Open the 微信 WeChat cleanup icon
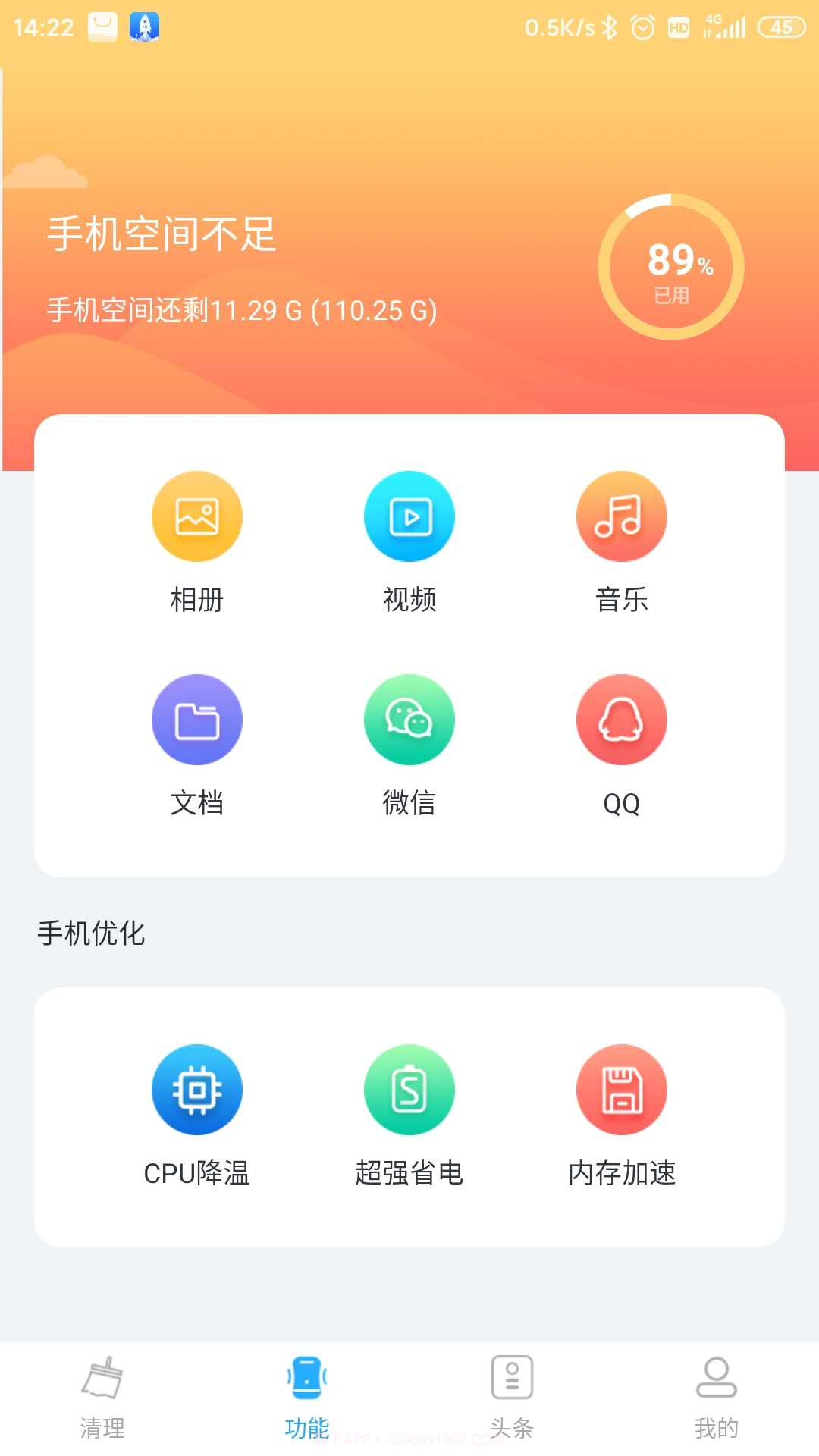The width and height of the screenshot is (819, 1456). [x=409, y=720]
